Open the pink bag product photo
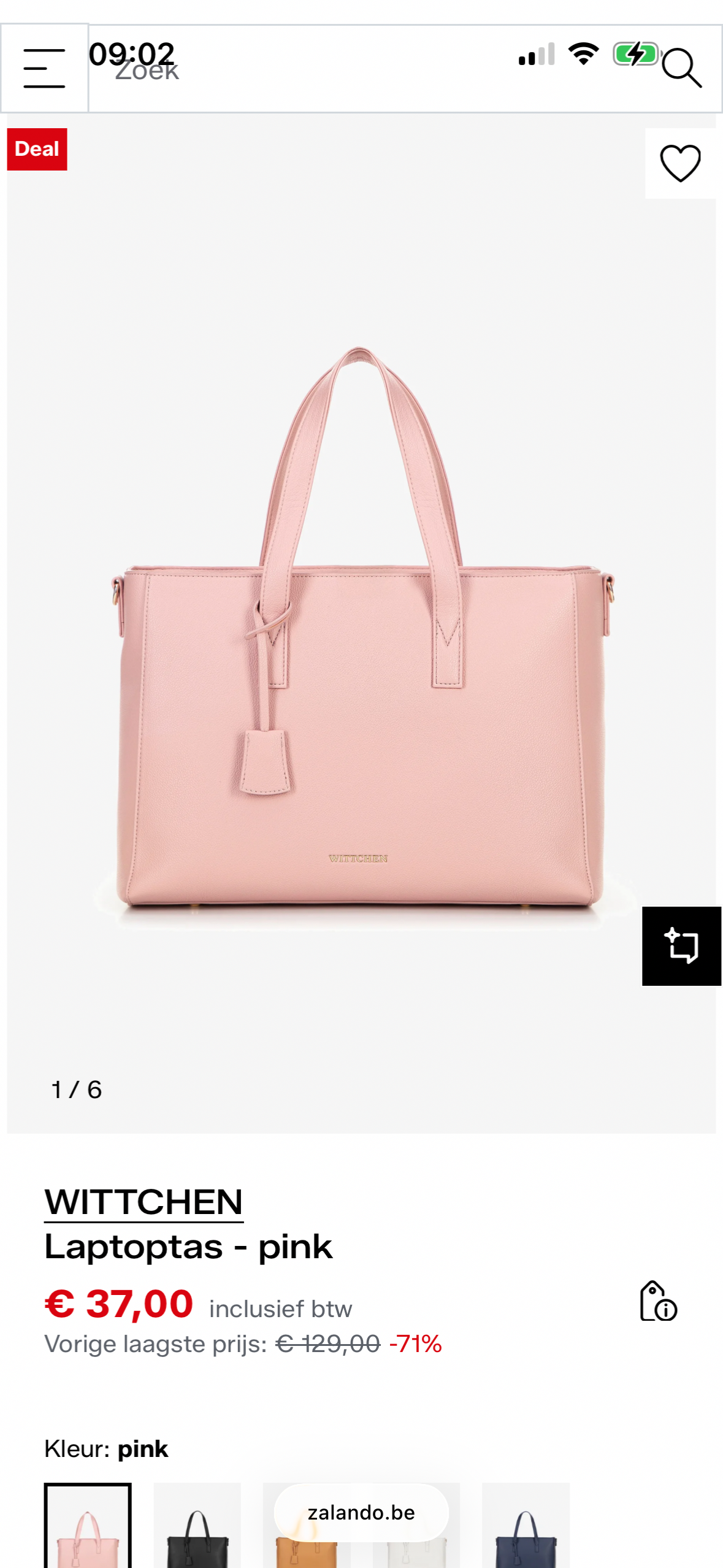This screenshot has width=723, height=1568. pyautogui.click(x=361, y=626)
